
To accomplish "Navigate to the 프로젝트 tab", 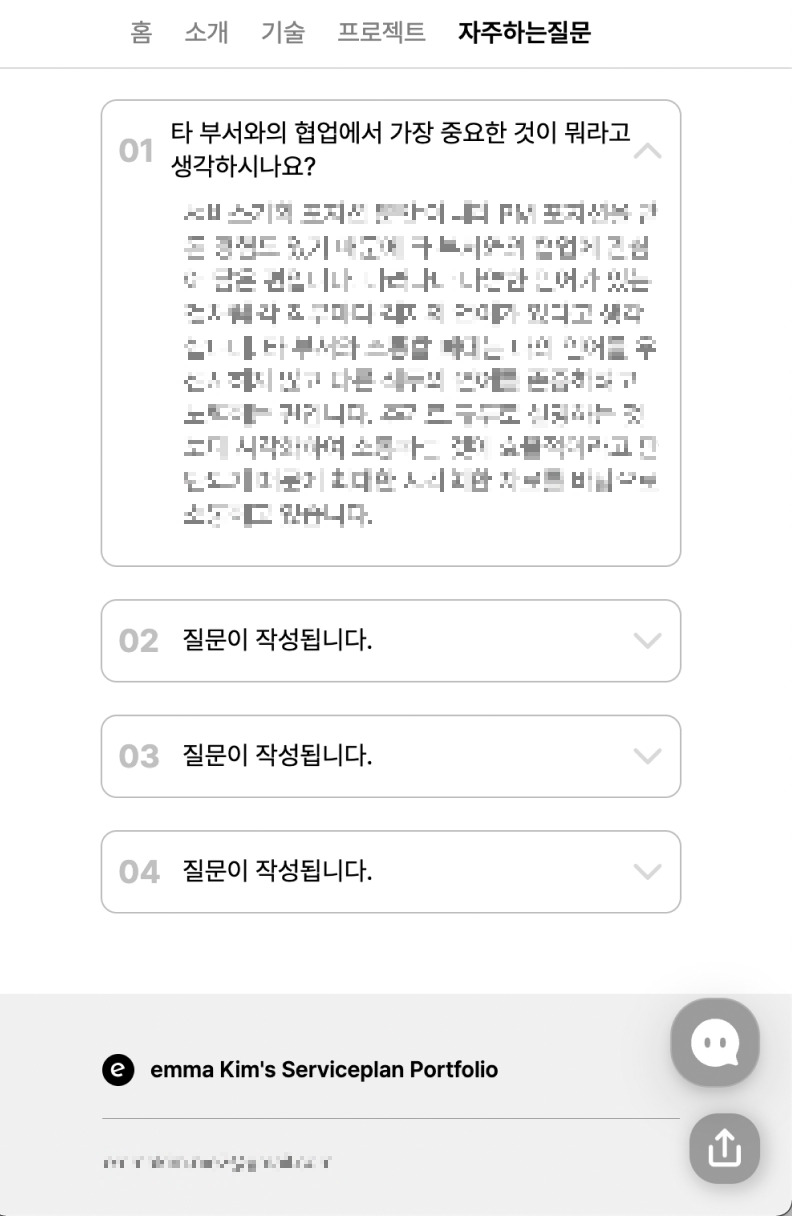I will tap(381, 32).
